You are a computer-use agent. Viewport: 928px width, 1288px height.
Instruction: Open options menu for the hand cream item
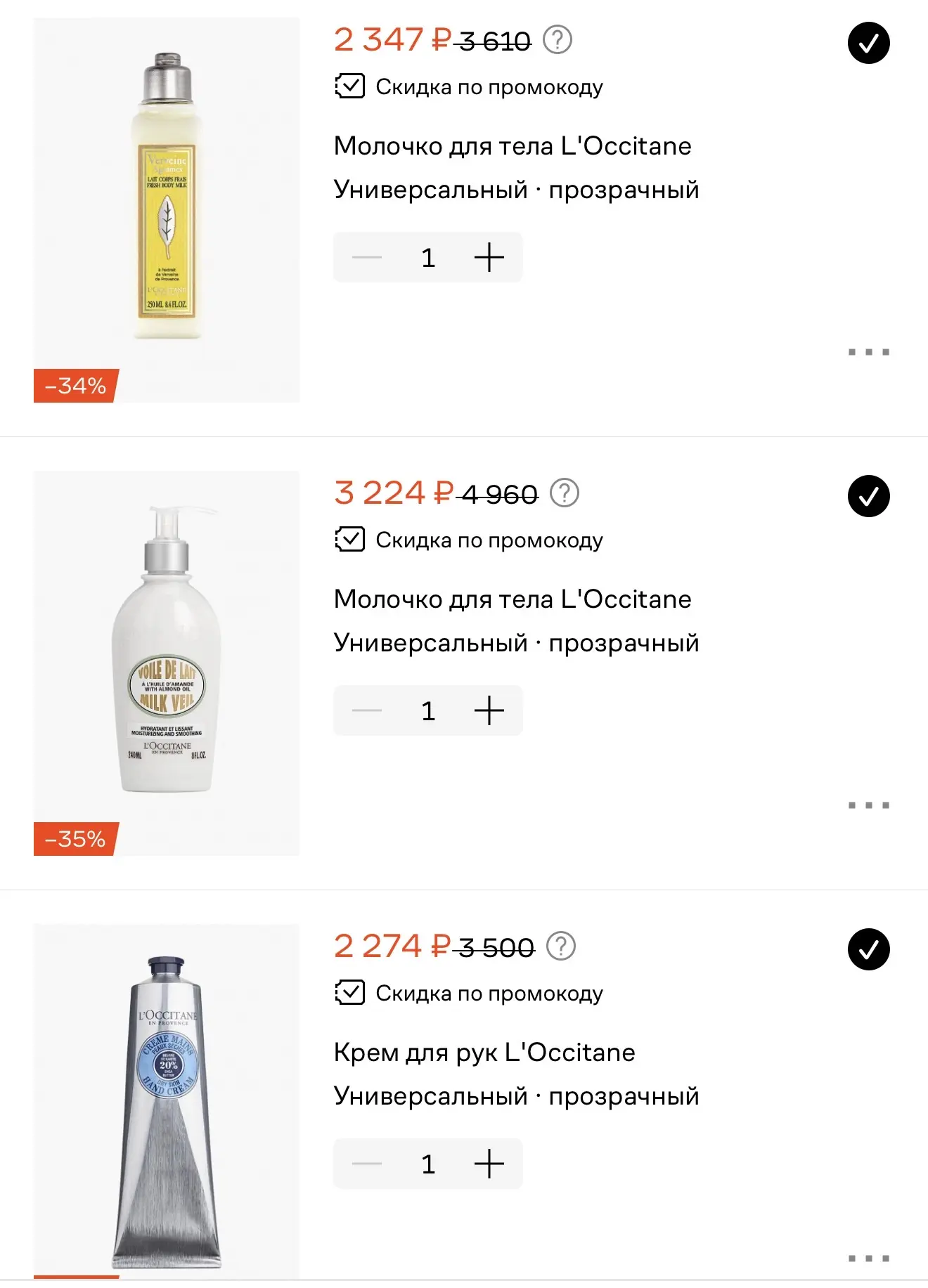868,1258
